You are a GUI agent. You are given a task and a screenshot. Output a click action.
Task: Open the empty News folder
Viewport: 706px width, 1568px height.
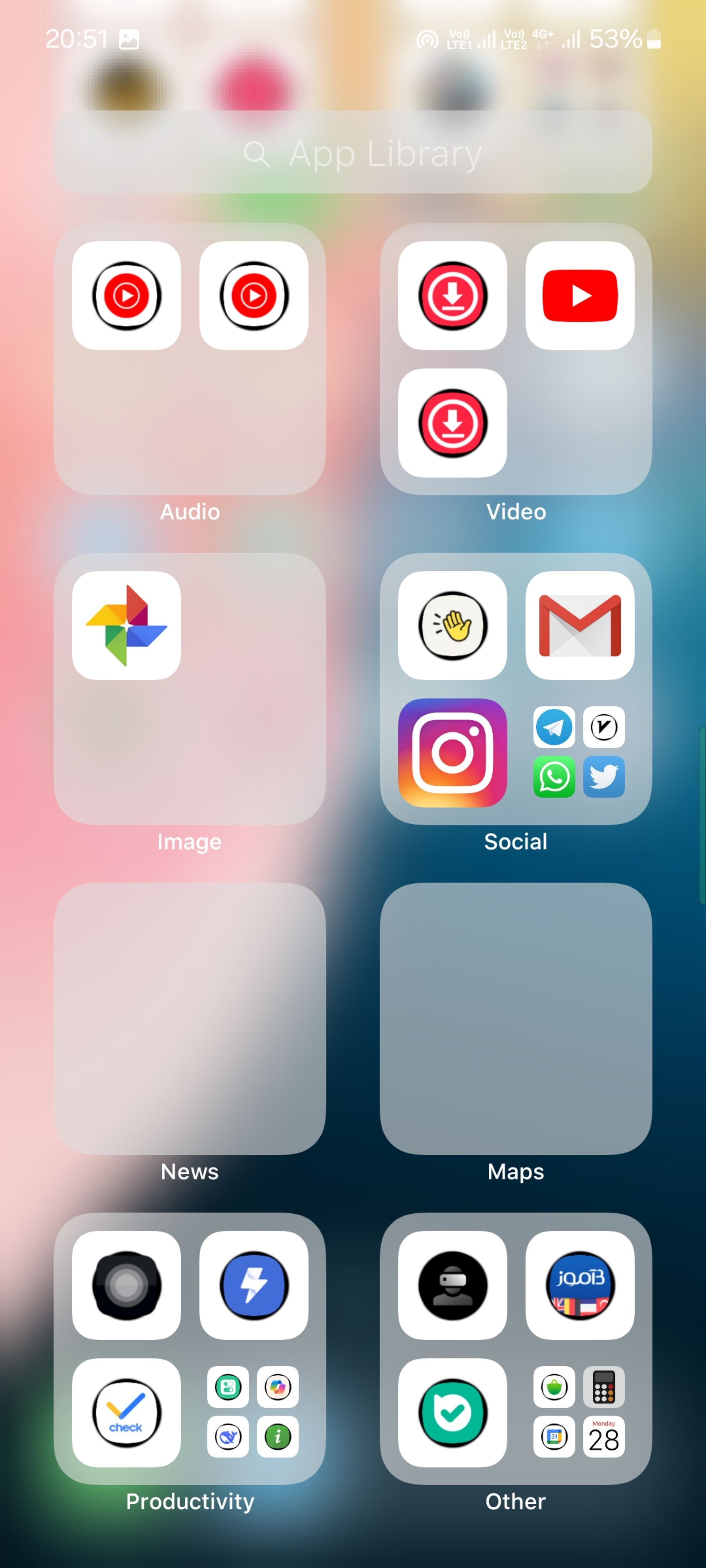[x=189, y=1018]
